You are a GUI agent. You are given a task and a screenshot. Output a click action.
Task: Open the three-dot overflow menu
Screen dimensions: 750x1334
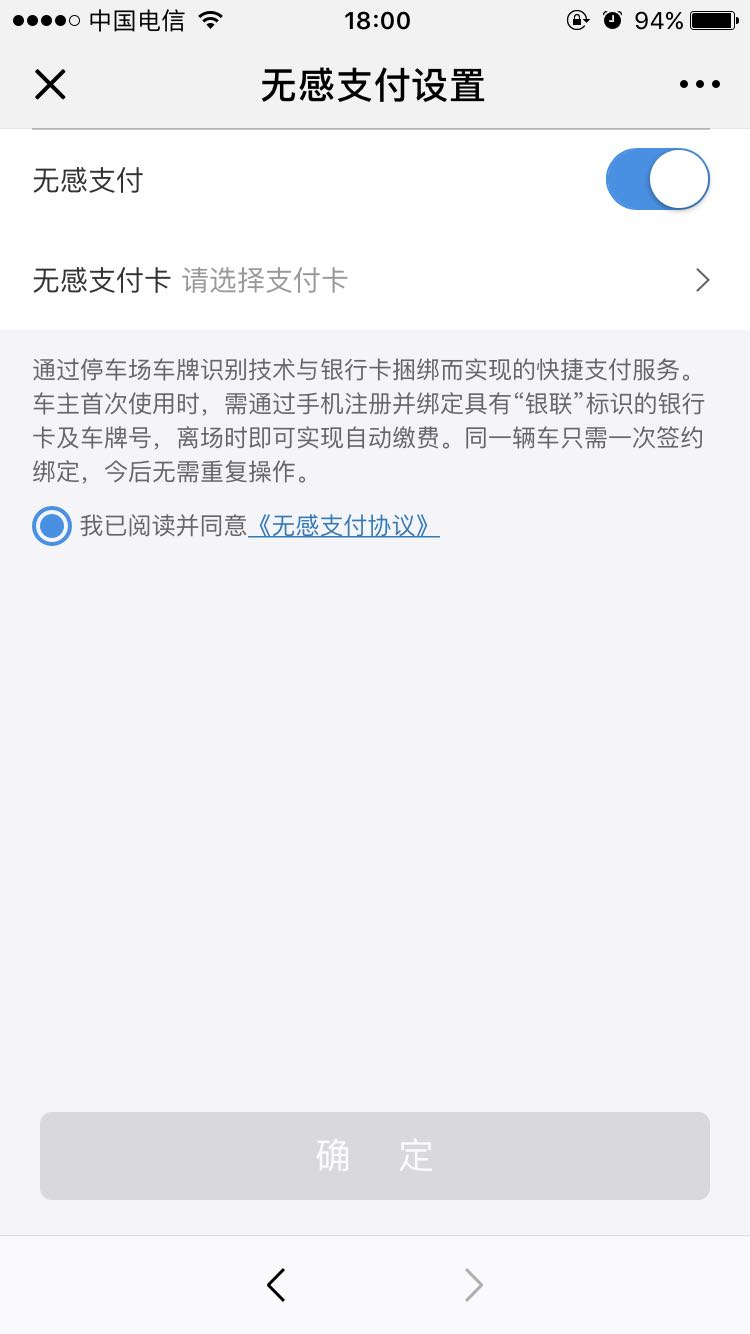699,85
